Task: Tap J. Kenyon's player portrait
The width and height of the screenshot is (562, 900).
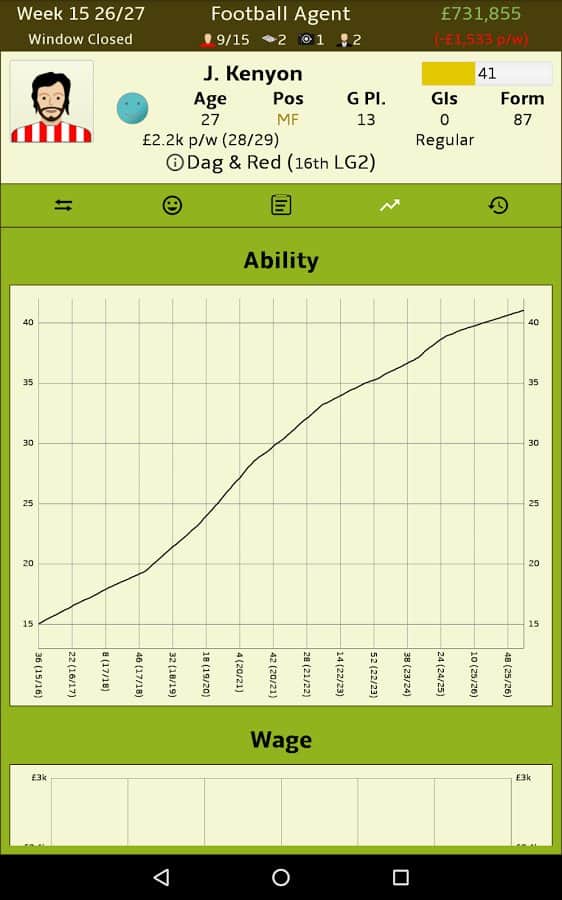Action: 52,102
